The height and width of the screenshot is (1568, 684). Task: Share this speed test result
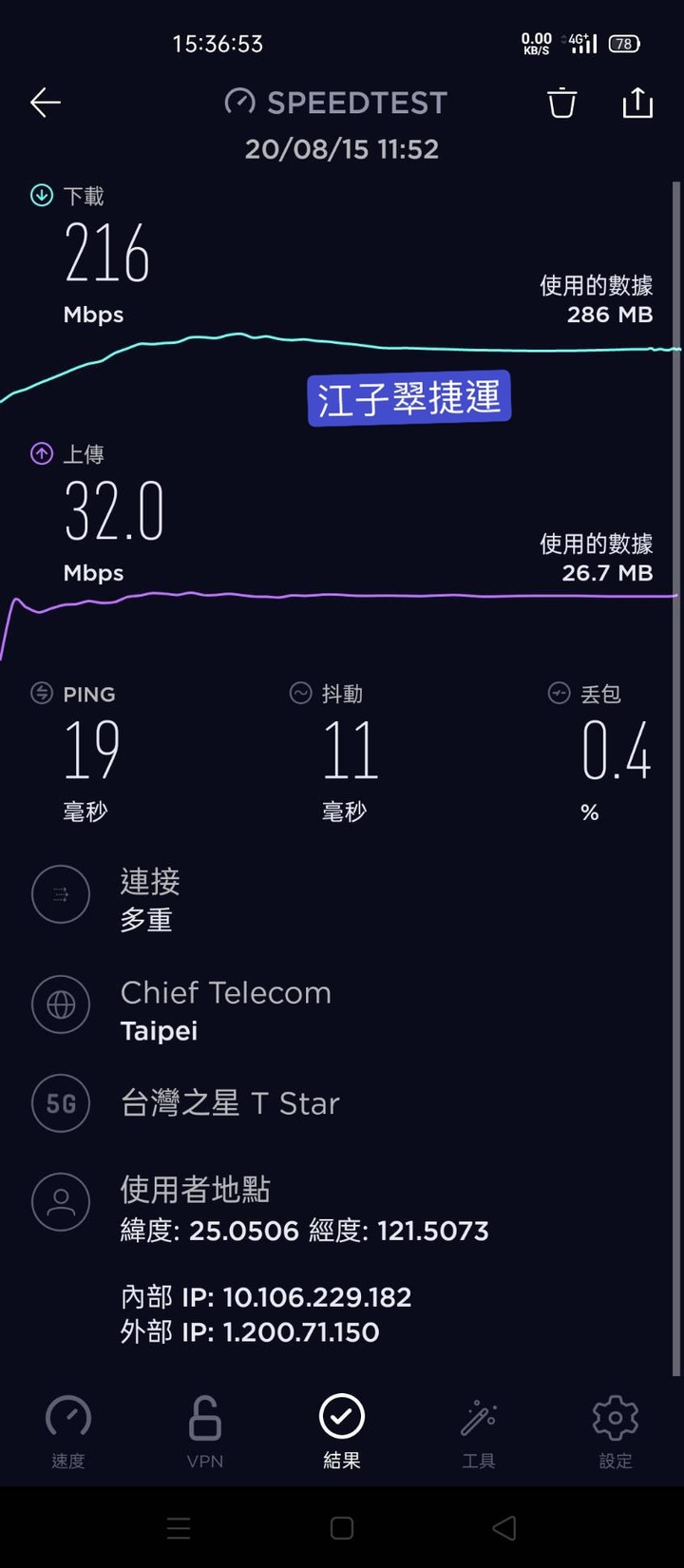point(637,102)
